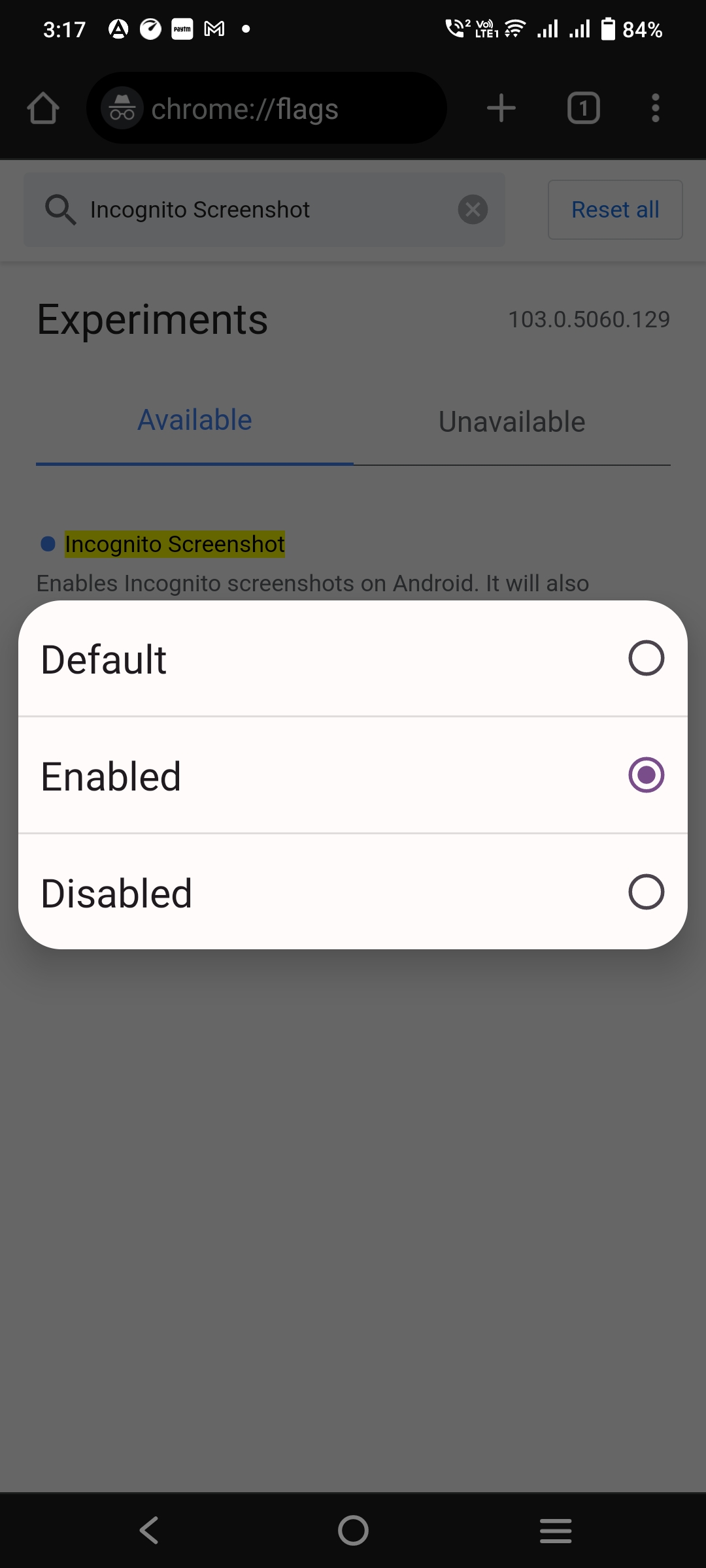Image resolution: width=706 pixels, height=1568 pixels.
Task: Switch to the Unavailable tab
Action: point(511,421)
